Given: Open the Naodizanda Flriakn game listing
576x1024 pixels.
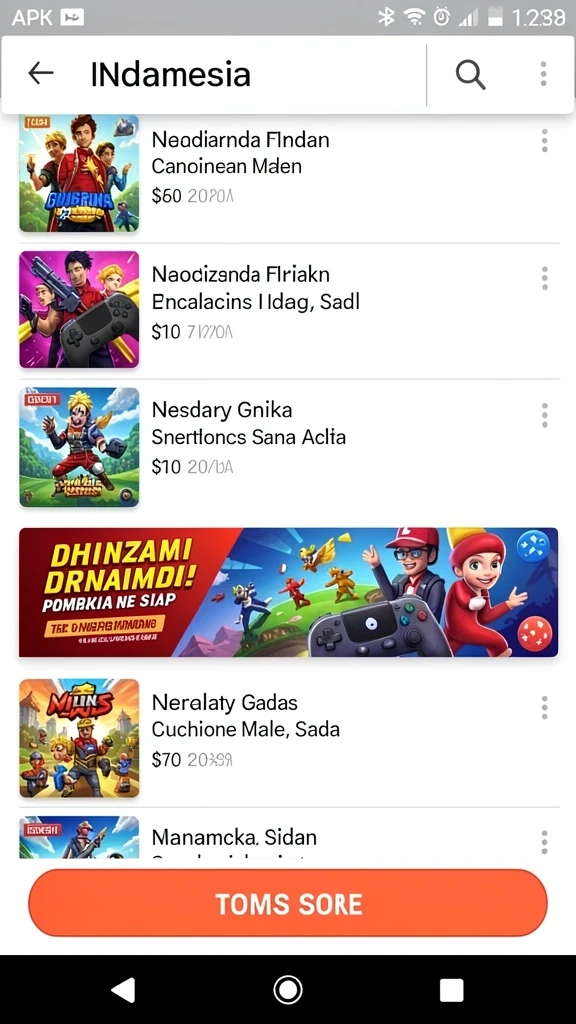Looking at the screenshot, I should tap(288, 310).
